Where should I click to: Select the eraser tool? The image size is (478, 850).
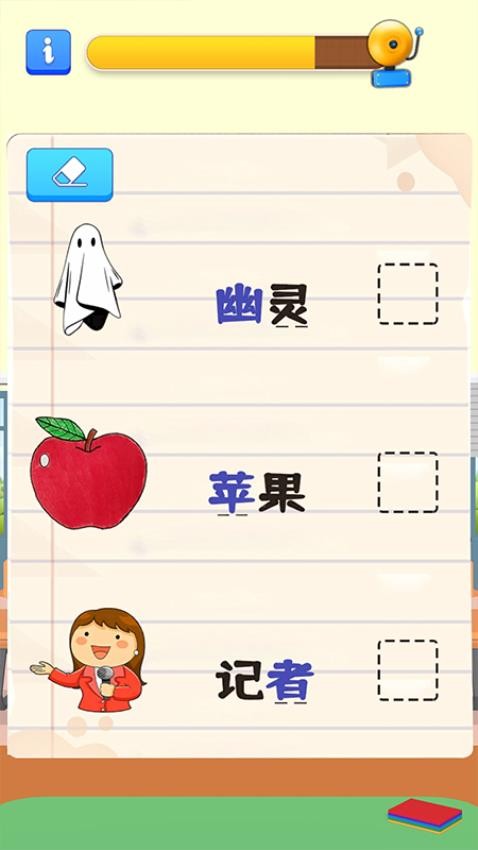[x=69, y=175]
